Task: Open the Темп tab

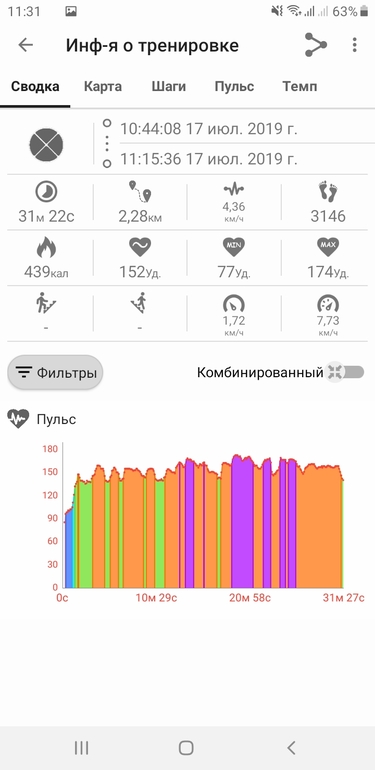Action: coord(299,87)
